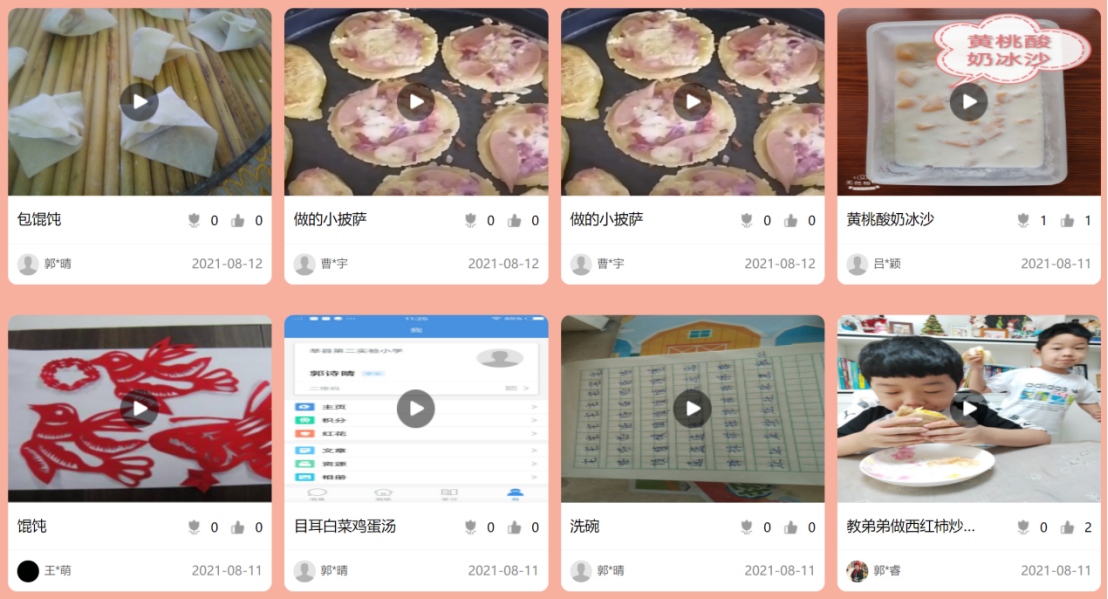Like the 教弟弟做西红柿炒 post
Screen dimensions: 1108x599
pyautogui.click(x=1067, y=528)
